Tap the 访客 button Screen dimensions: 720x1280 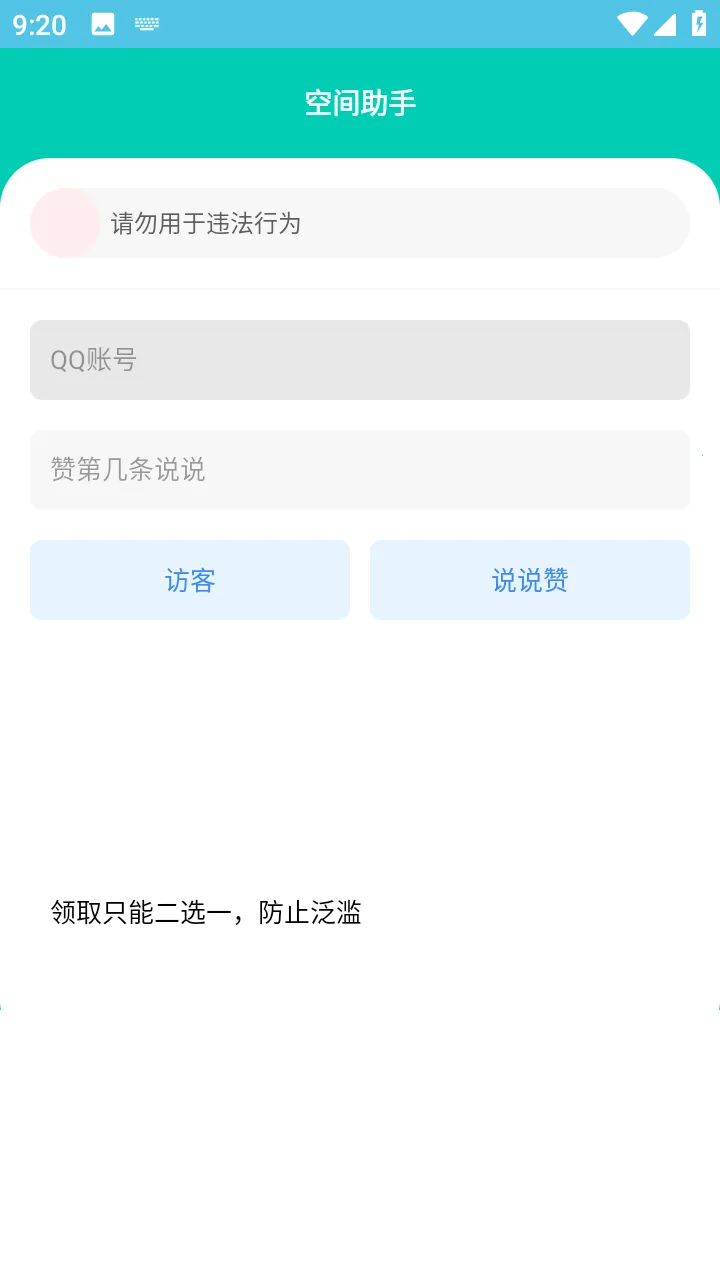pyautogui.click(x=190, y=580)
